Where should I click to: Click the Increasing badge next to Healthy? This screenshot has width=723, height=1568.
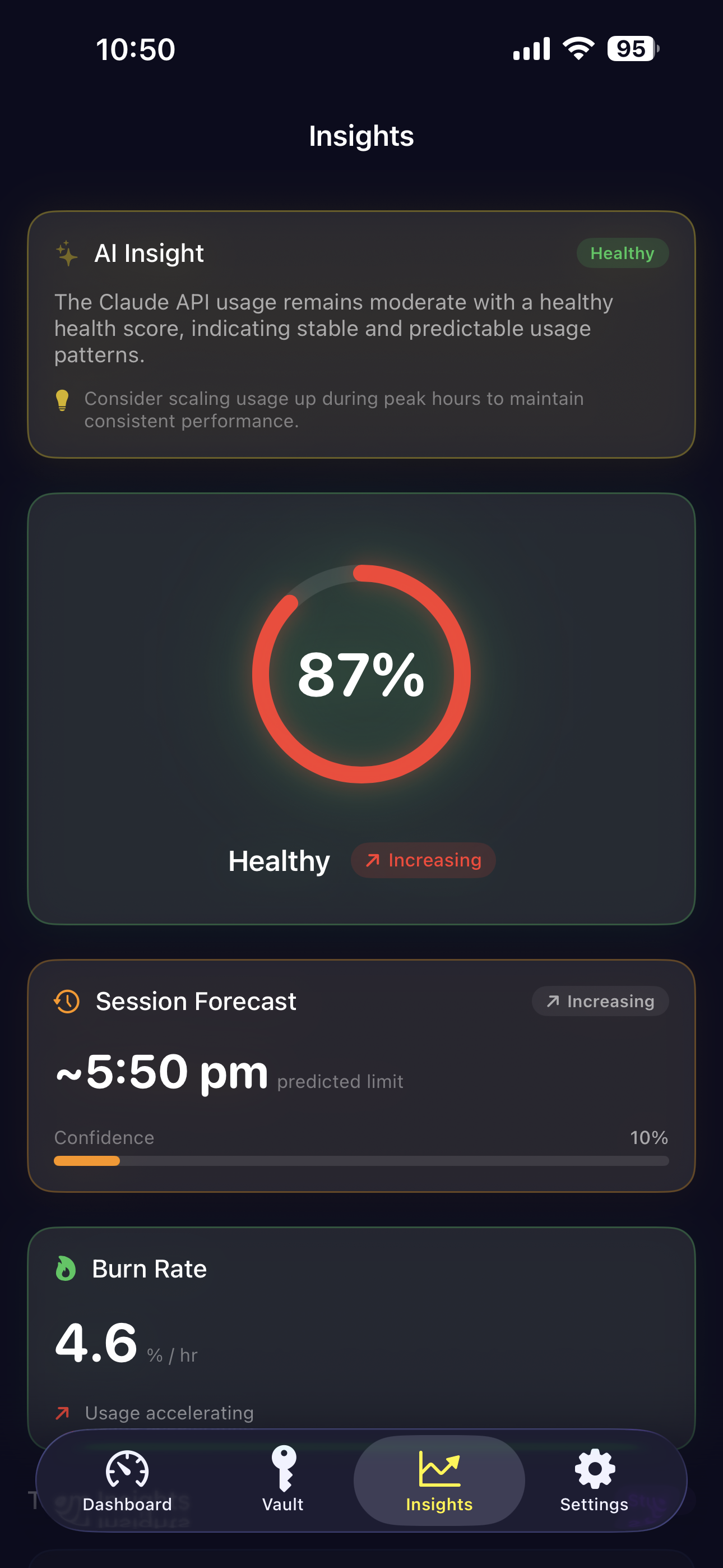pos(423,860)
